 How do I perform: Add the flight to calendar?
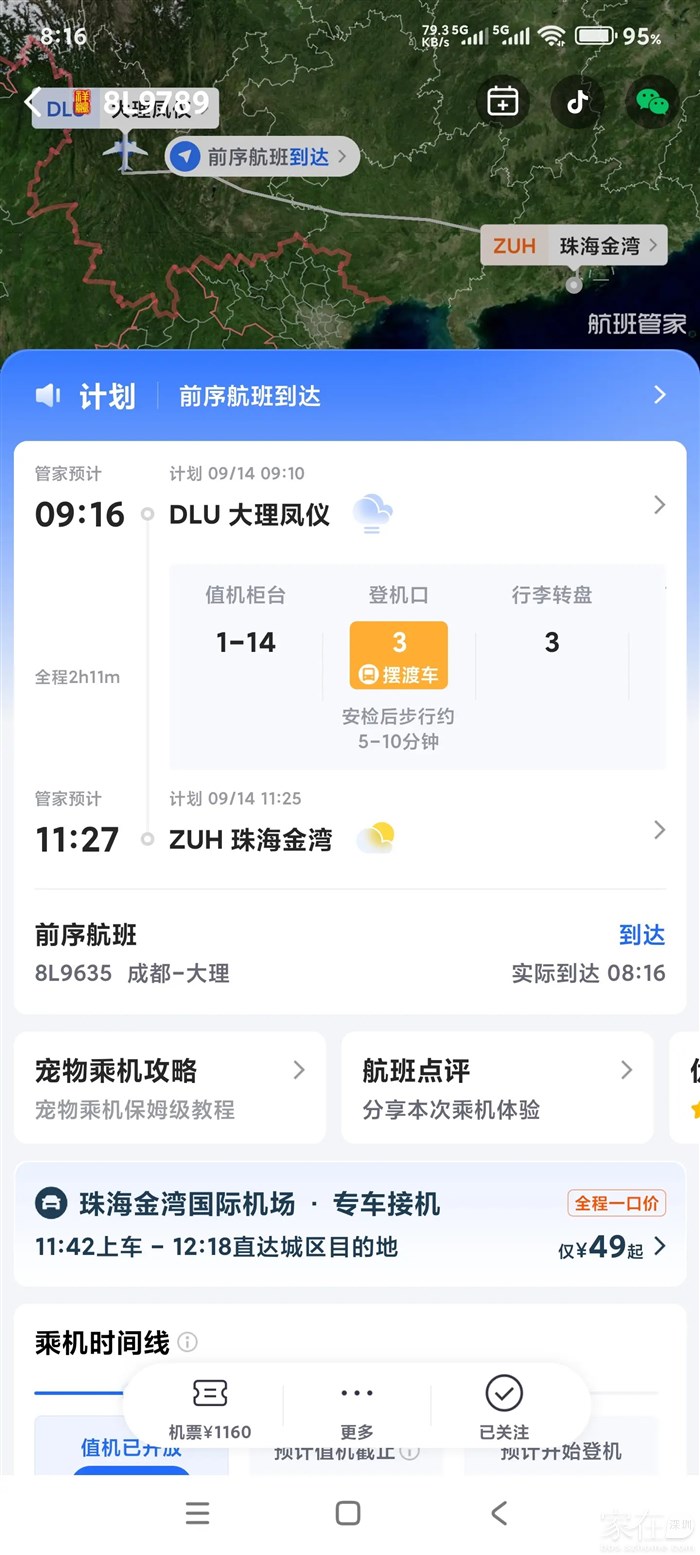click(502, 101)
